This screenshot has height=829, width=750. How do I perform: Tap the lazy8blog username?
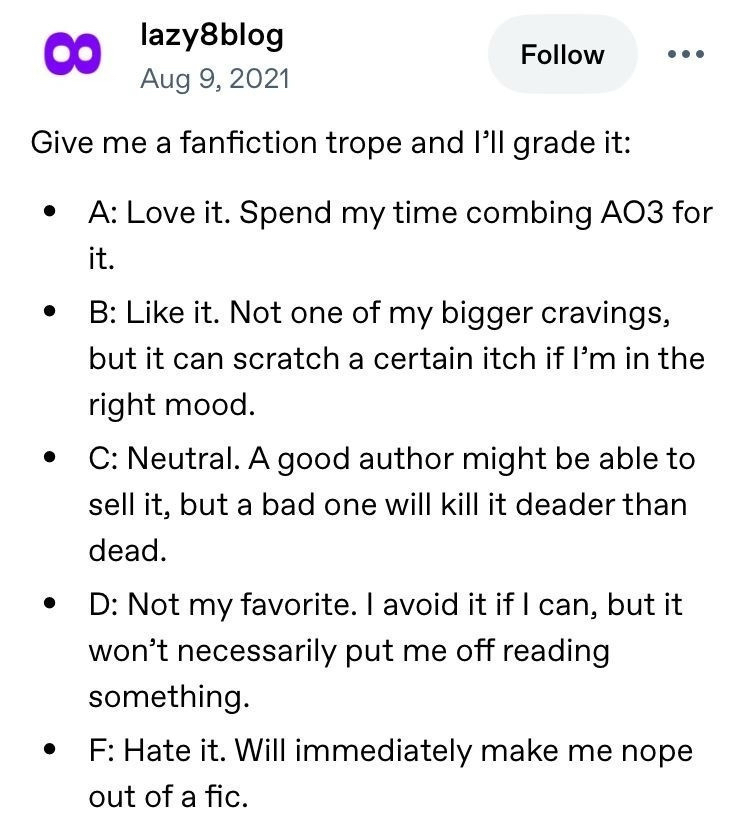pyautogui.click(x=211, y=36)
